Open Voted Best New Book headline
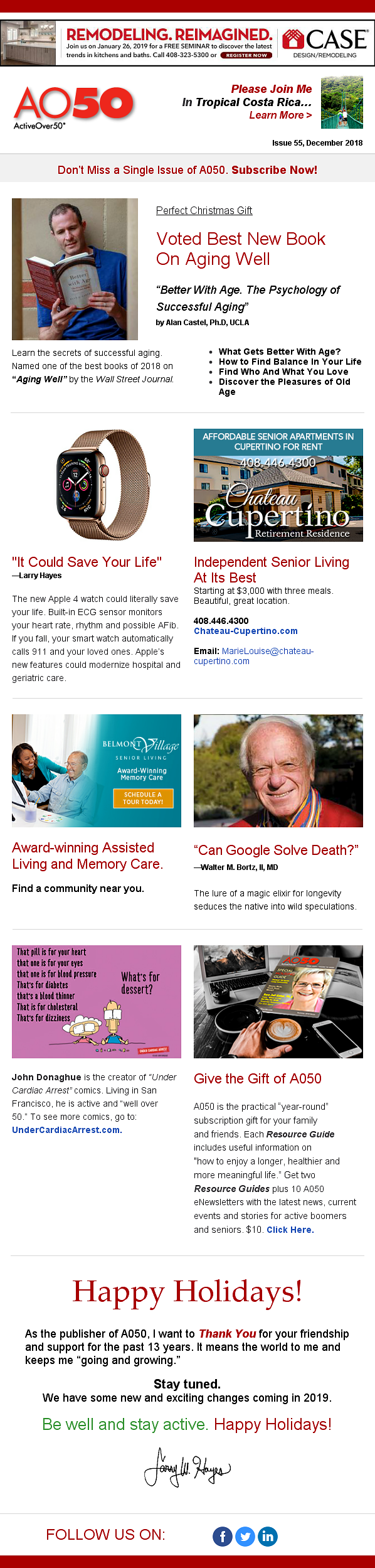Image resolution: width=375 pixels, height=1568 pixels. coord(241,249)
